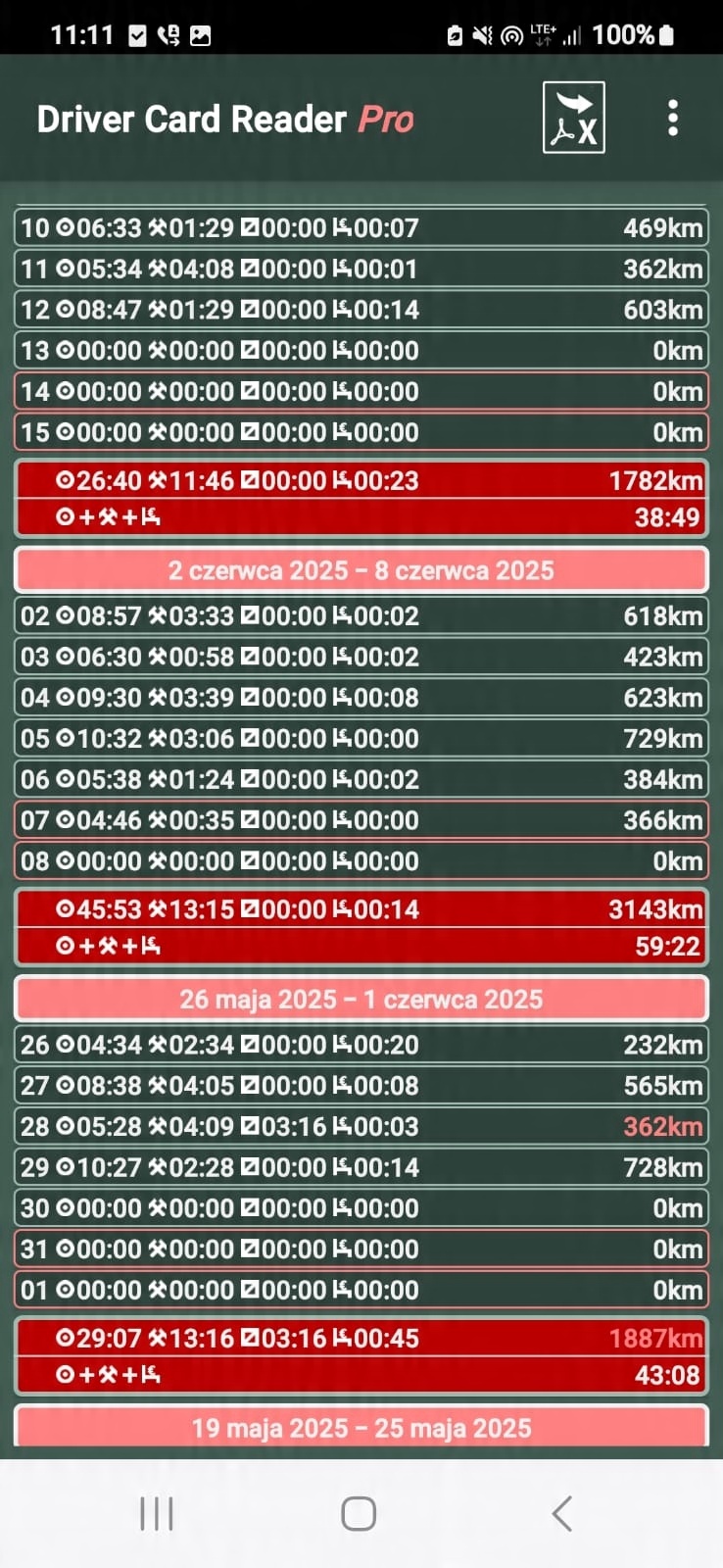Go to the home screen
This screenshot has width=723, height=1568.
[359, 1513]
